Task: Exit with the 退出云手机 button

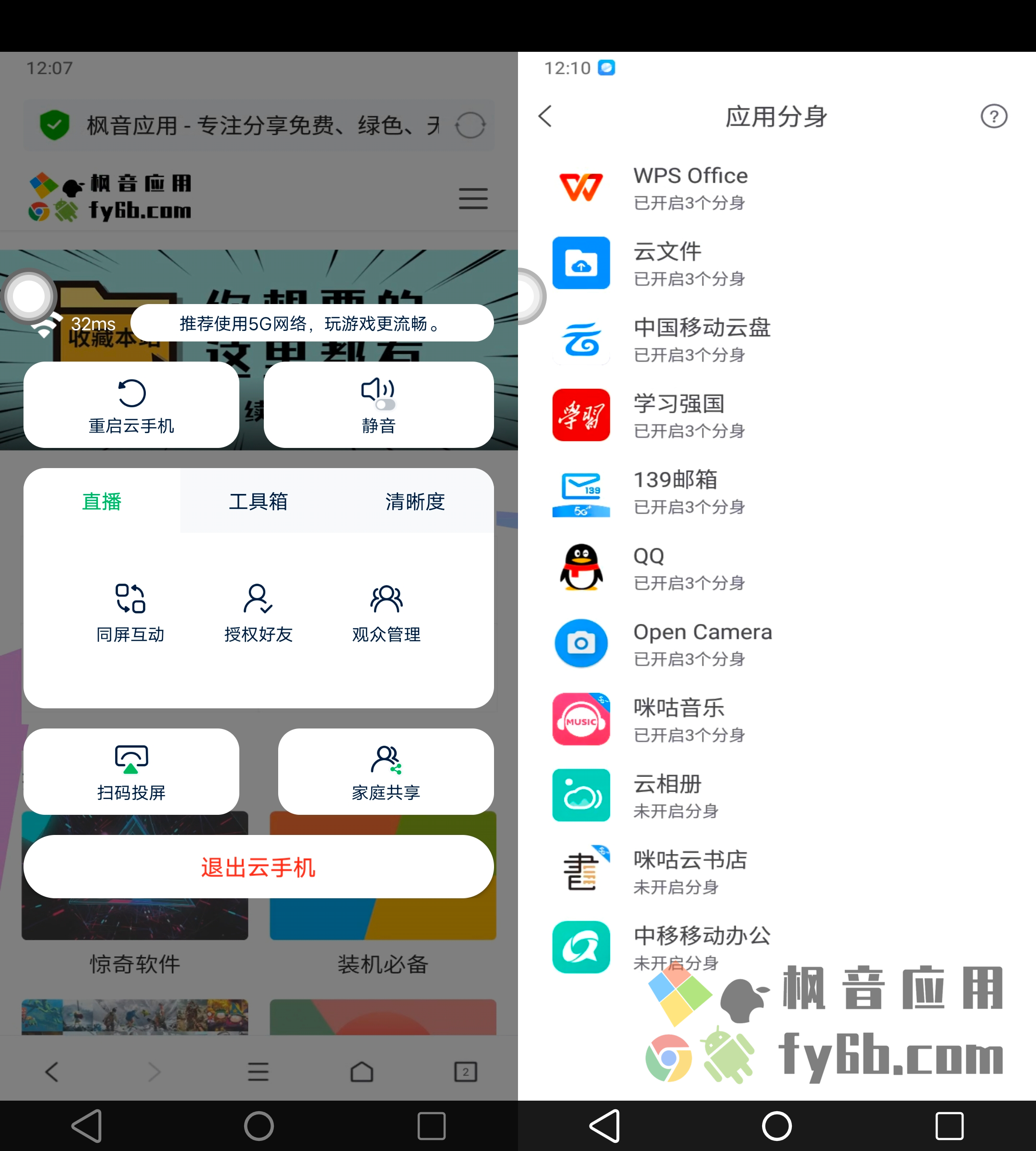Action: click(x=259, y=867)
